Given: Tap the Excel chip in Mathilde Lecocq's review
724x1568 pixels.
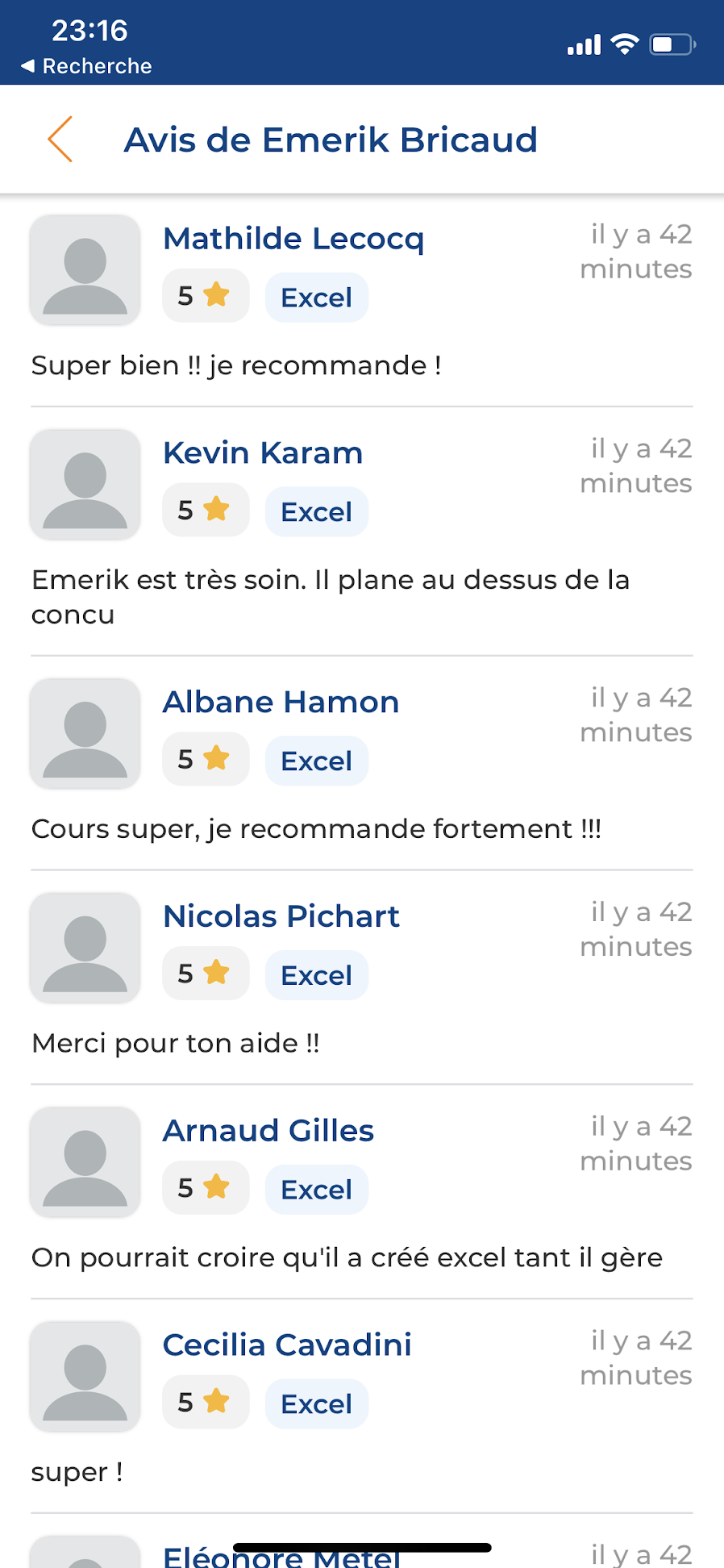Looking at the screenshot, I should click(x=317, y=298).
